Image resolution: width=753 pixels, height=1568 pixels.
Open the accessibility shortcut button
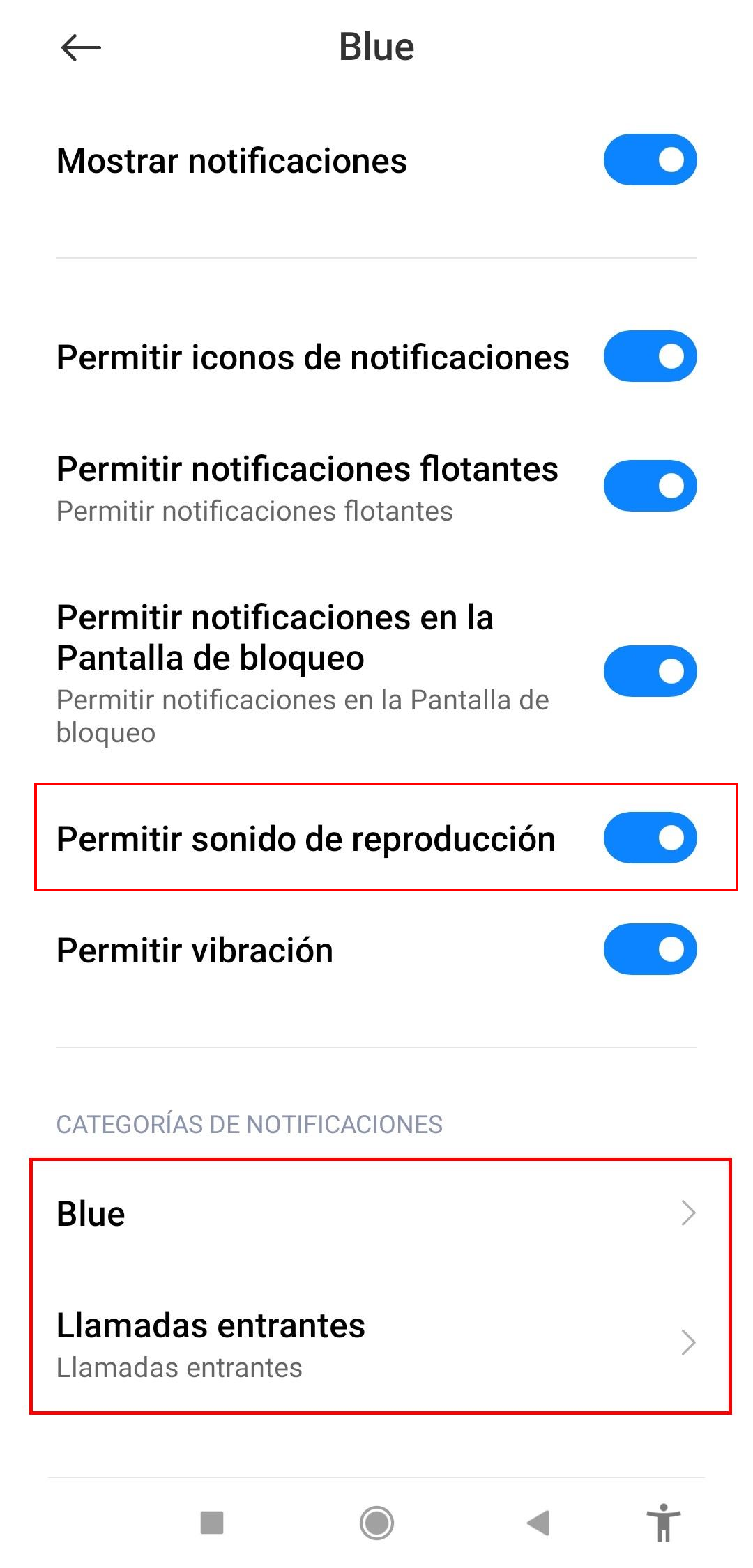664,1523
